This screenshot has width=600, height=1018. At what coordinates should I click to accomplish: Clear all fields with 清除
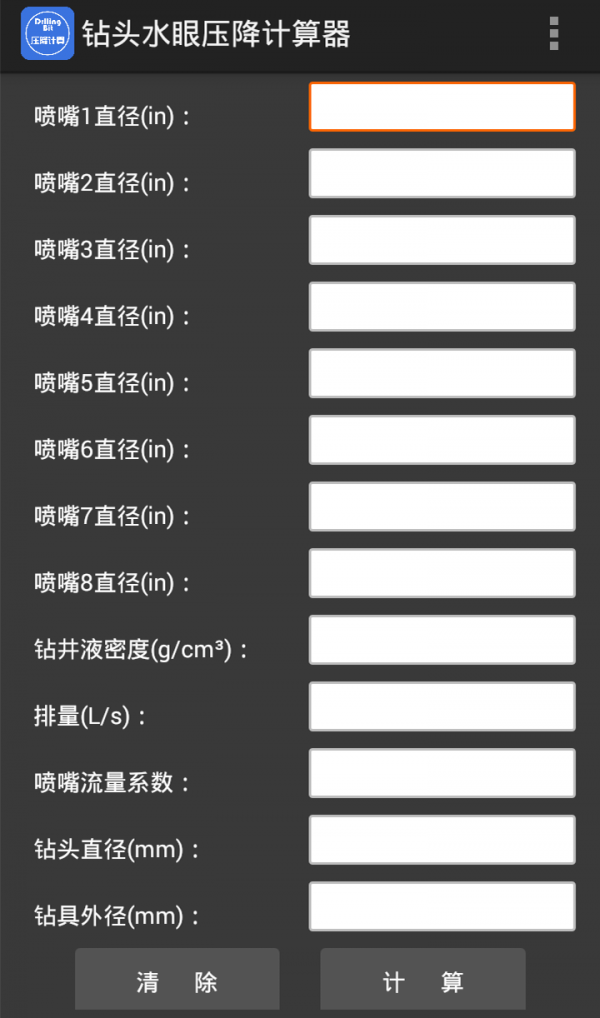click(x=177, y=981)
